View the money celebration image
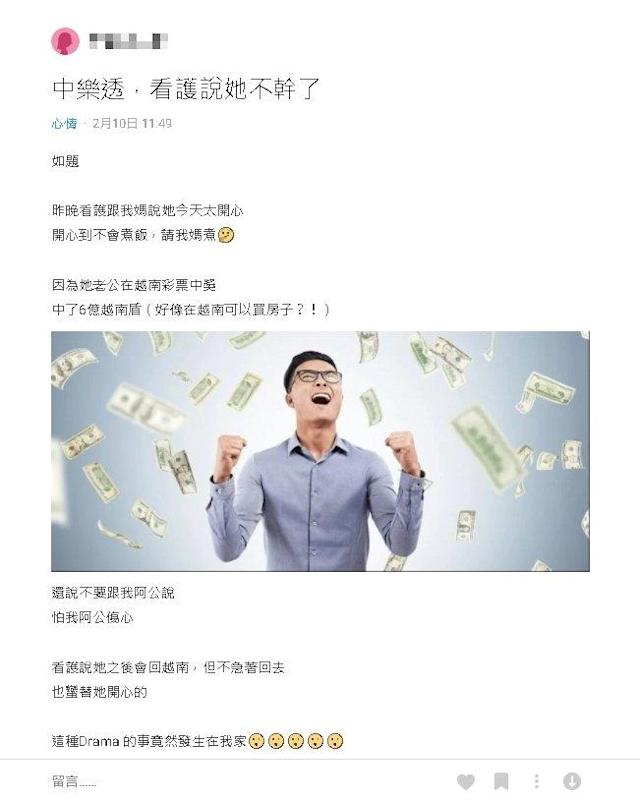The image size is (640, 801). click(x=320, y=451)
